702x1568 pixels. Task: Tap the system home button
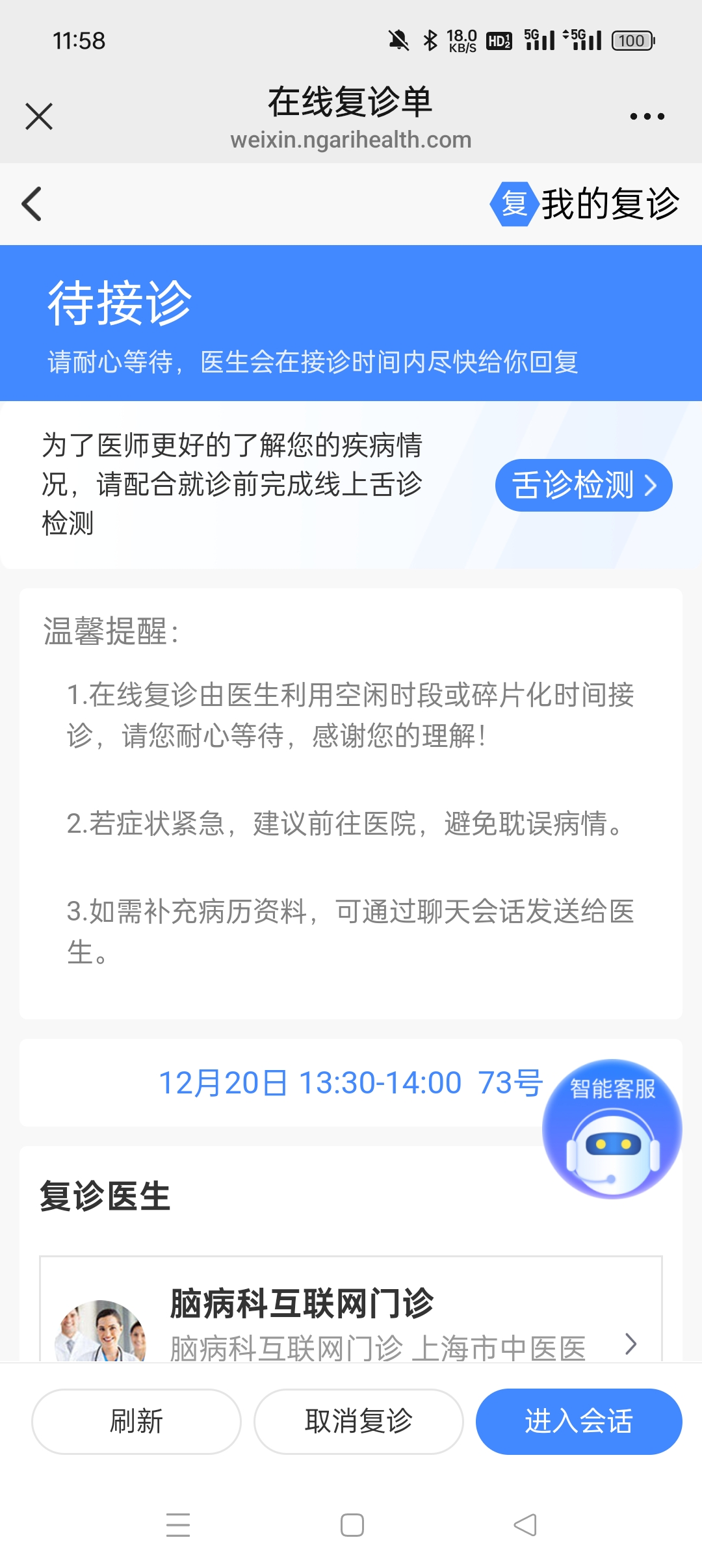click(x=352, y=1525)
